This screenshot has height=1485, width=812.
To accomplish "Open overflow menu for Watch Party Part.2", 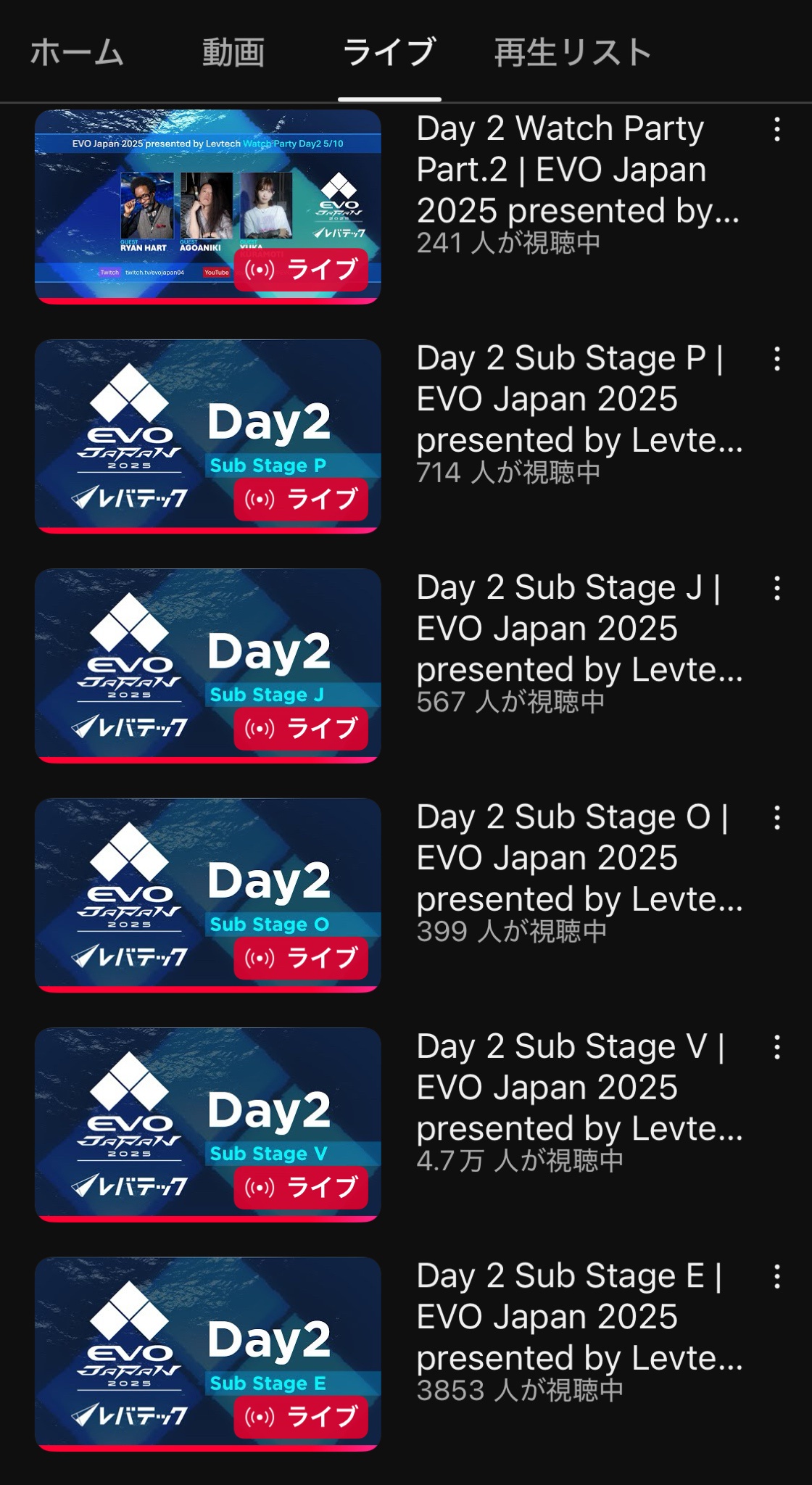I will coord(777,130).
